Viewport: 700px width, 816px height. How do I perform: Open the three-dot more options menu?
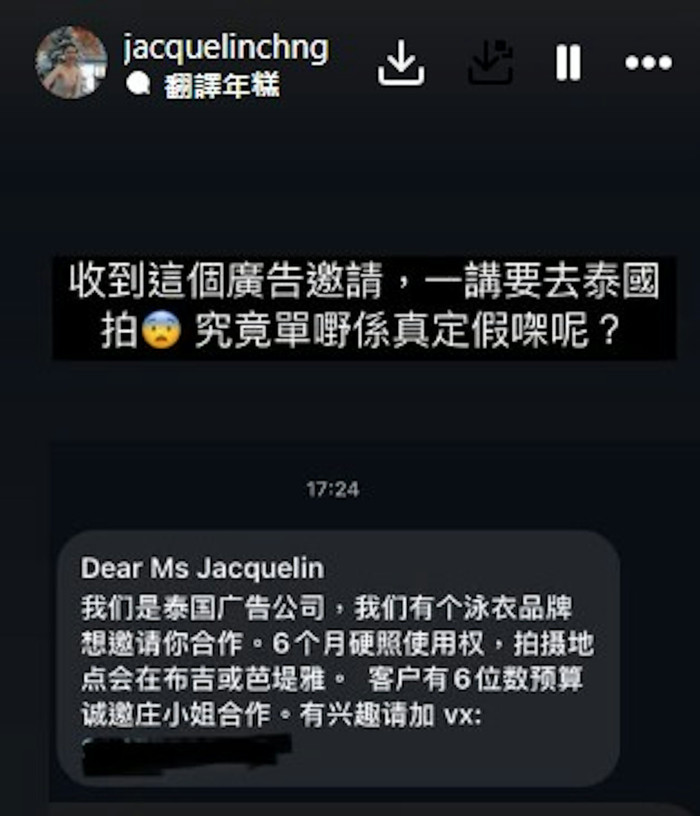(648, 63)
